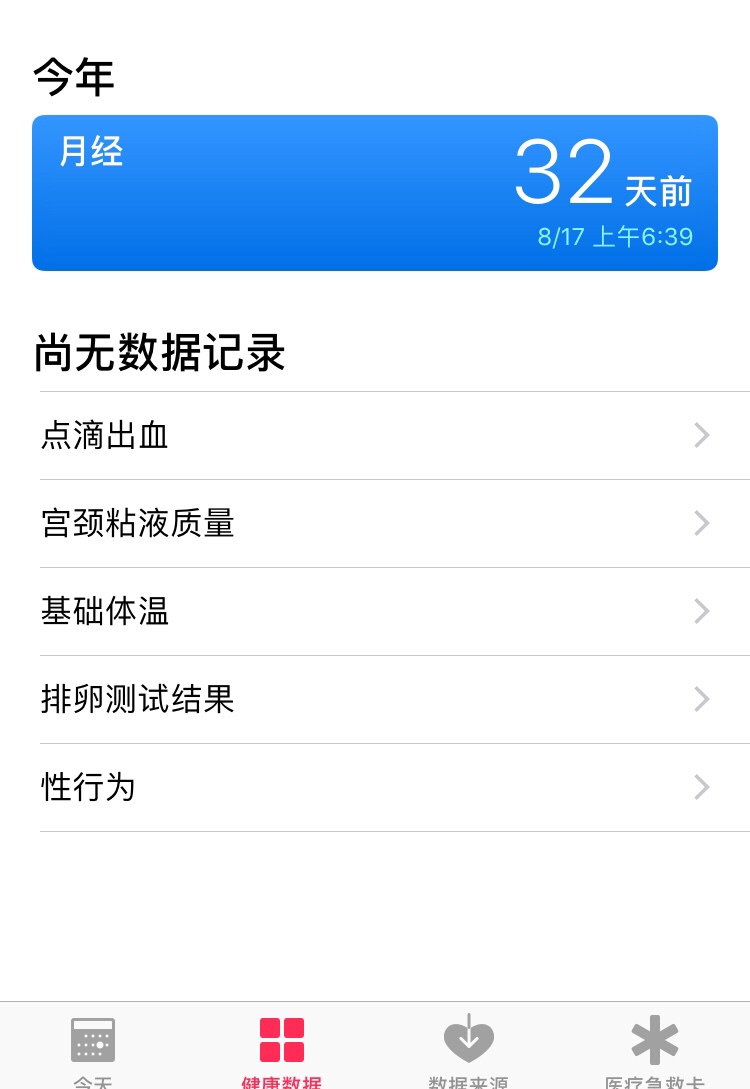View 基础体温 records
This screenshot has height=1089, width=750.
pyautogui.click(x=374, y=612)
